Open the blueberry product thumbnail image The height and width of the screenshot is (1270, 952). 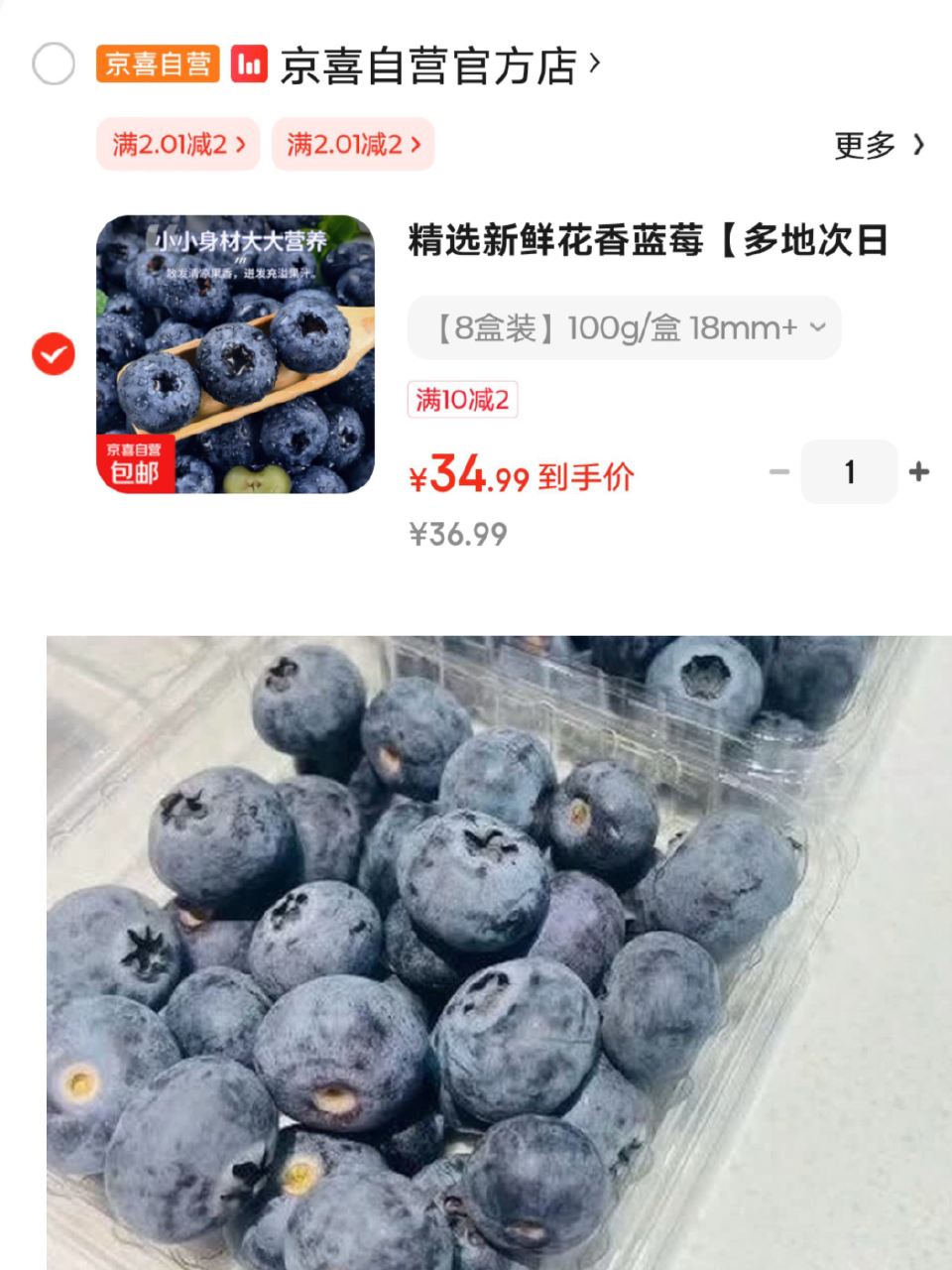tap(237, 352)
